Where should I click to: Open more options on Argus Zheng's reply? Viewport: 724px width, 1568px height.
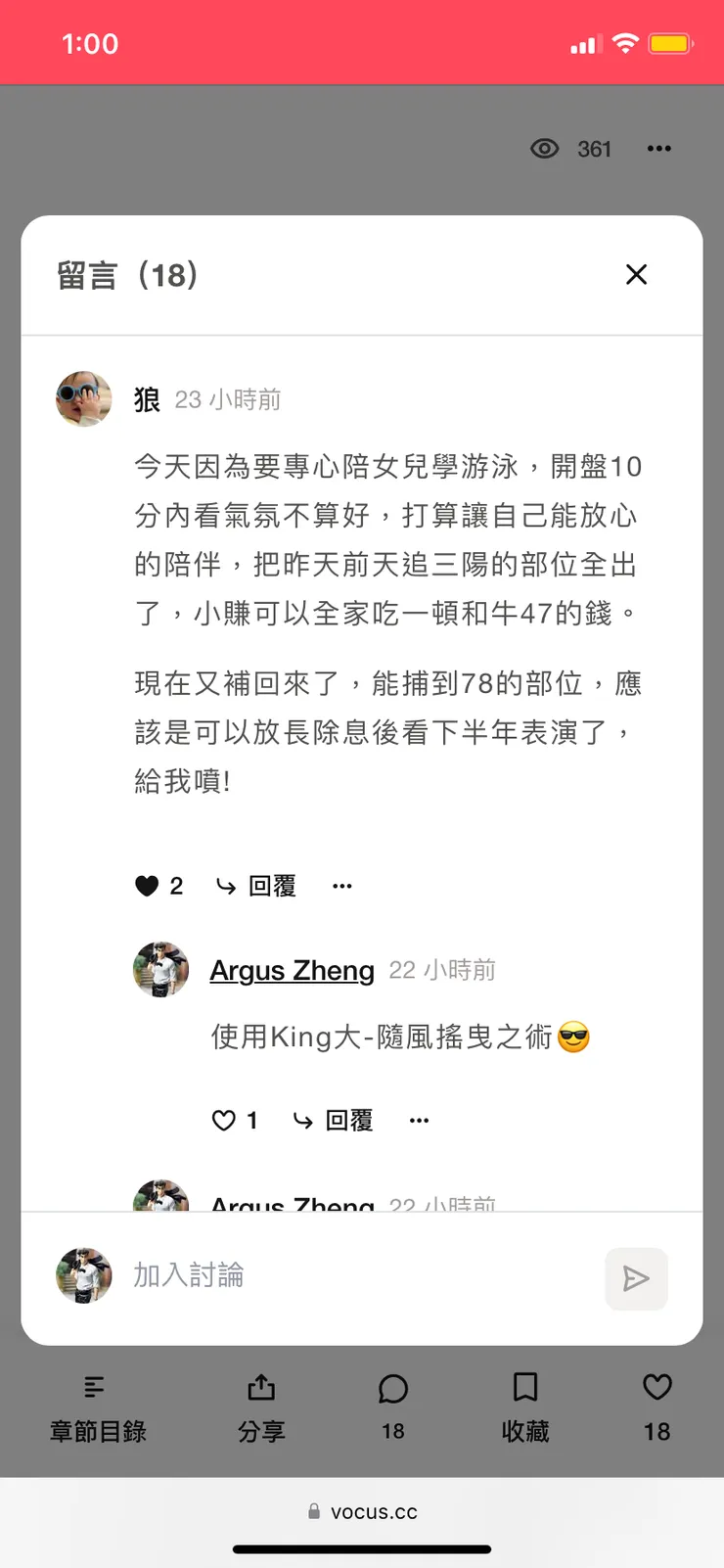(x=419, y=1120)
